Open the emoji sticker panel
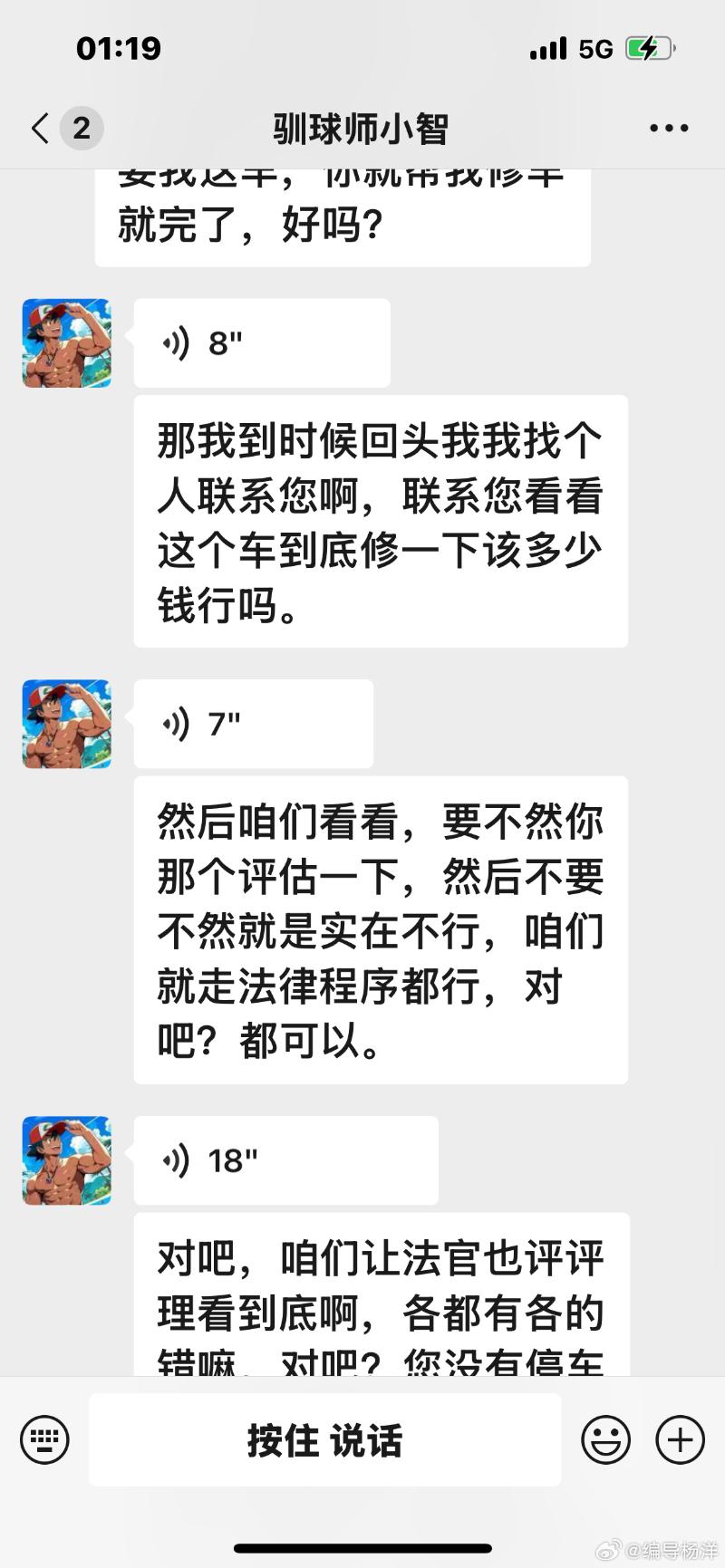This screenshot has width=725, height=1568. tap(605, 1439)
